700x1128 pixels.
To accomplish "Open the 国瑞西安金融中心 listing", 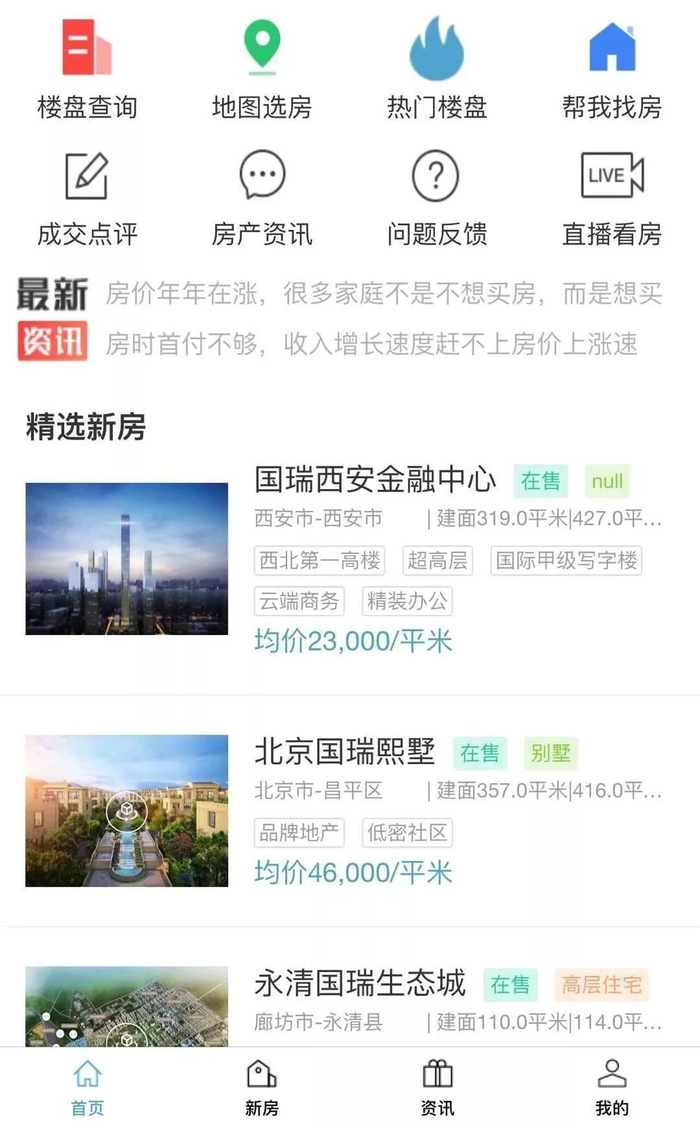I will click(x=375, y=480).
